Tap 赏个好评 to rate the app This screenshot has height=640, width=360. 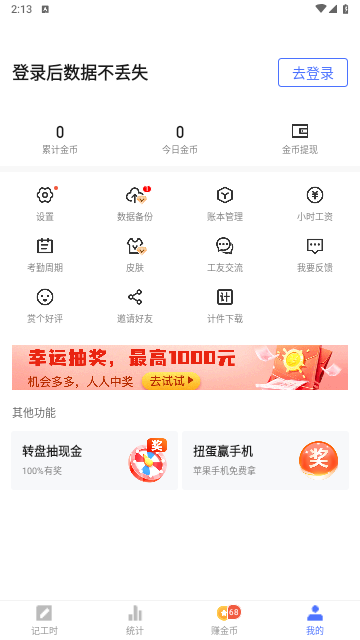coord(45,306)
